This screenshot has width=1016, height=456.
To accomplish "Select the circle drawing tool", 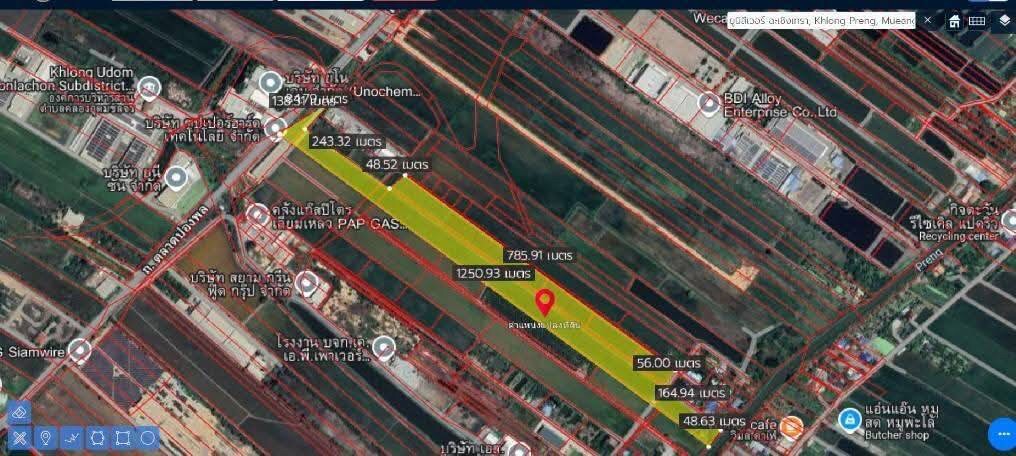I will [x=148, y=437].
